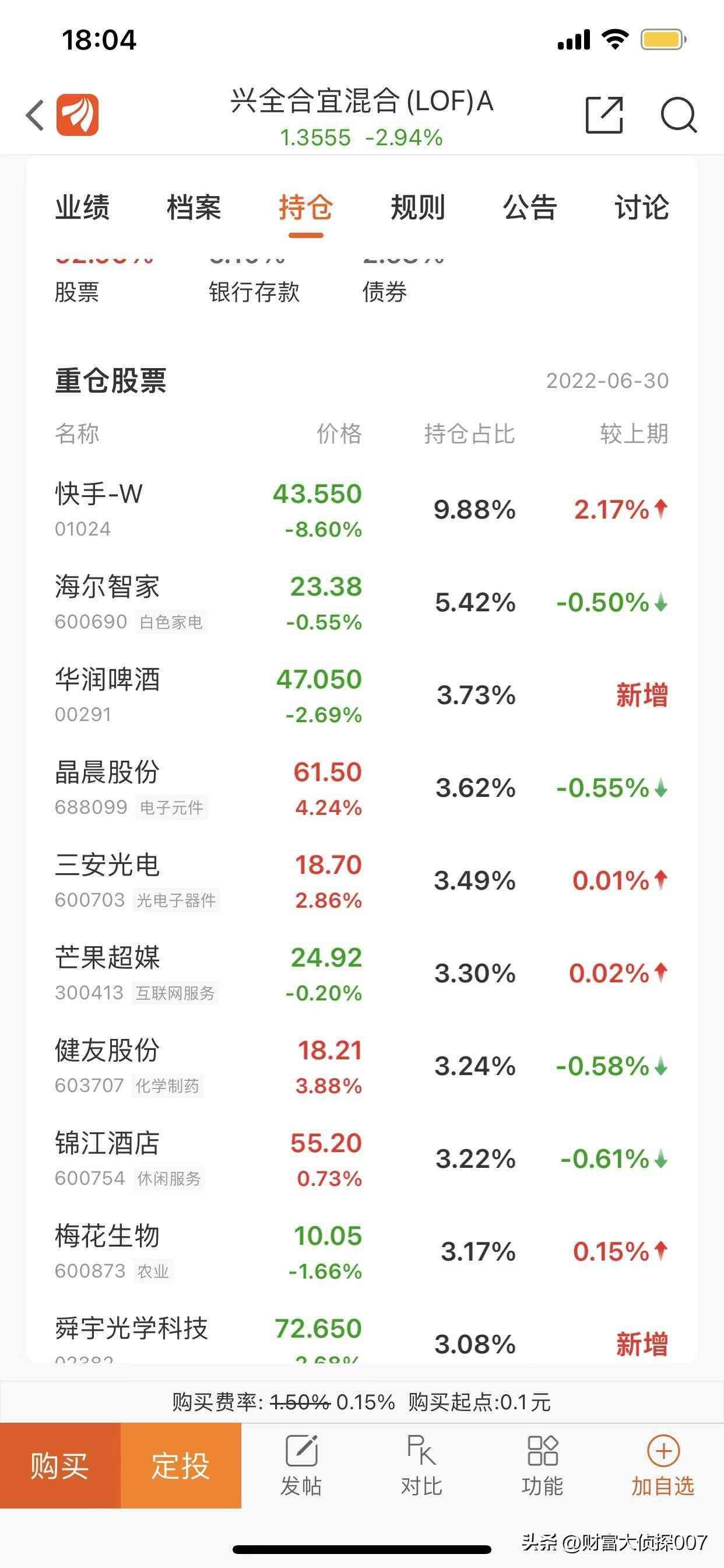Switch to the 业绩 tab
Screen dimensions: 724x1568
click(x=82, y=208)
